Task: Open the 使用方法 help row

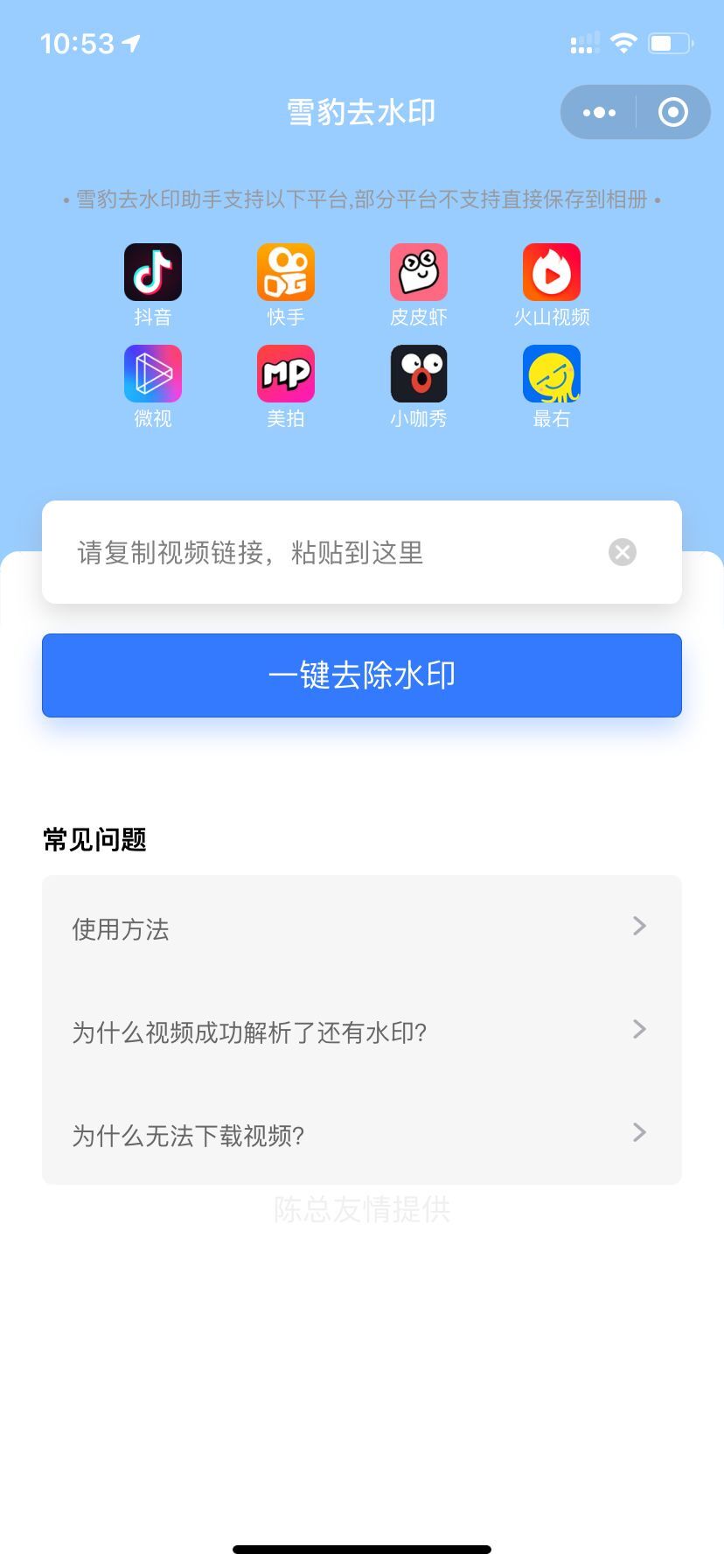Action: [362, 928]
